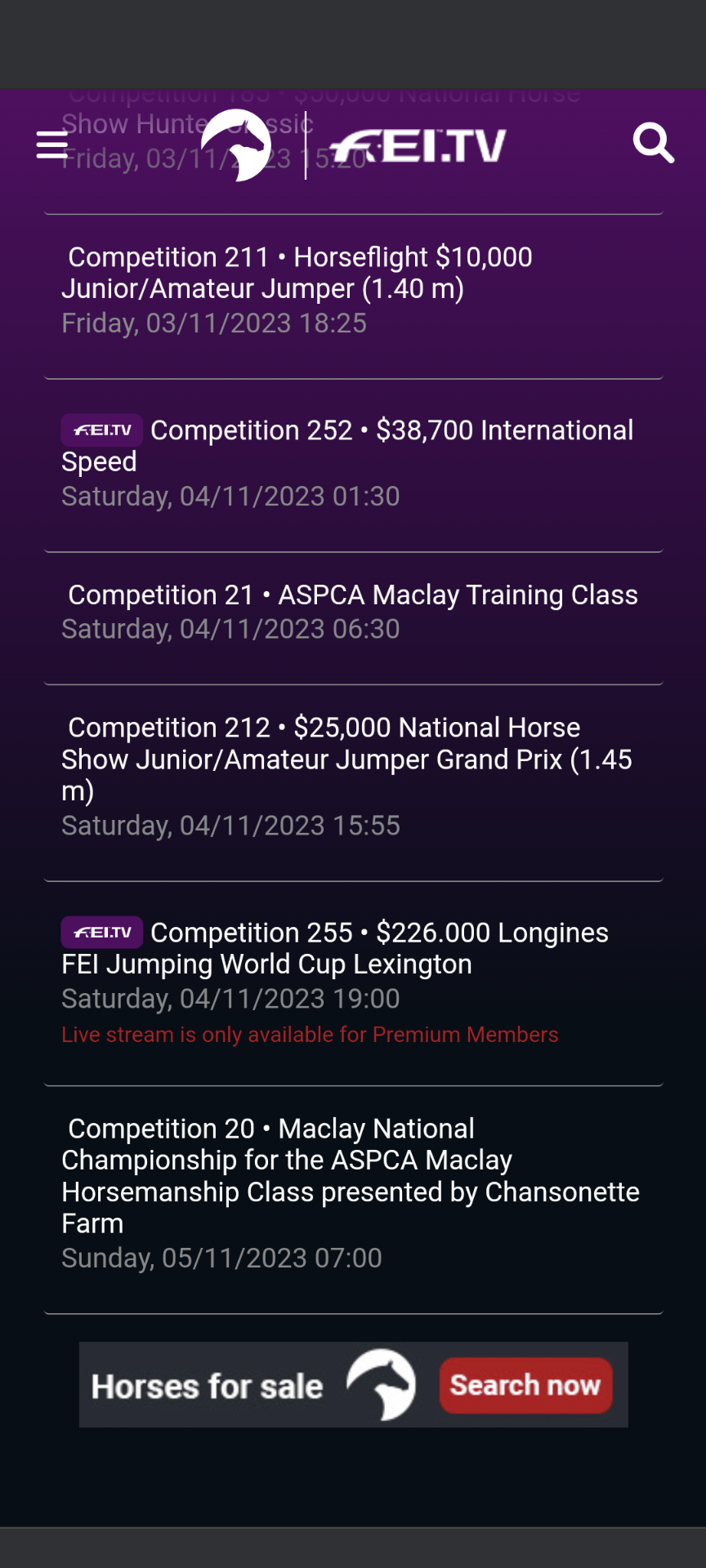Screen dimensions: 706x1568
Task: Open Competition 212 Junior/Amateur Jumper Grand Prix
Action: 353,783
